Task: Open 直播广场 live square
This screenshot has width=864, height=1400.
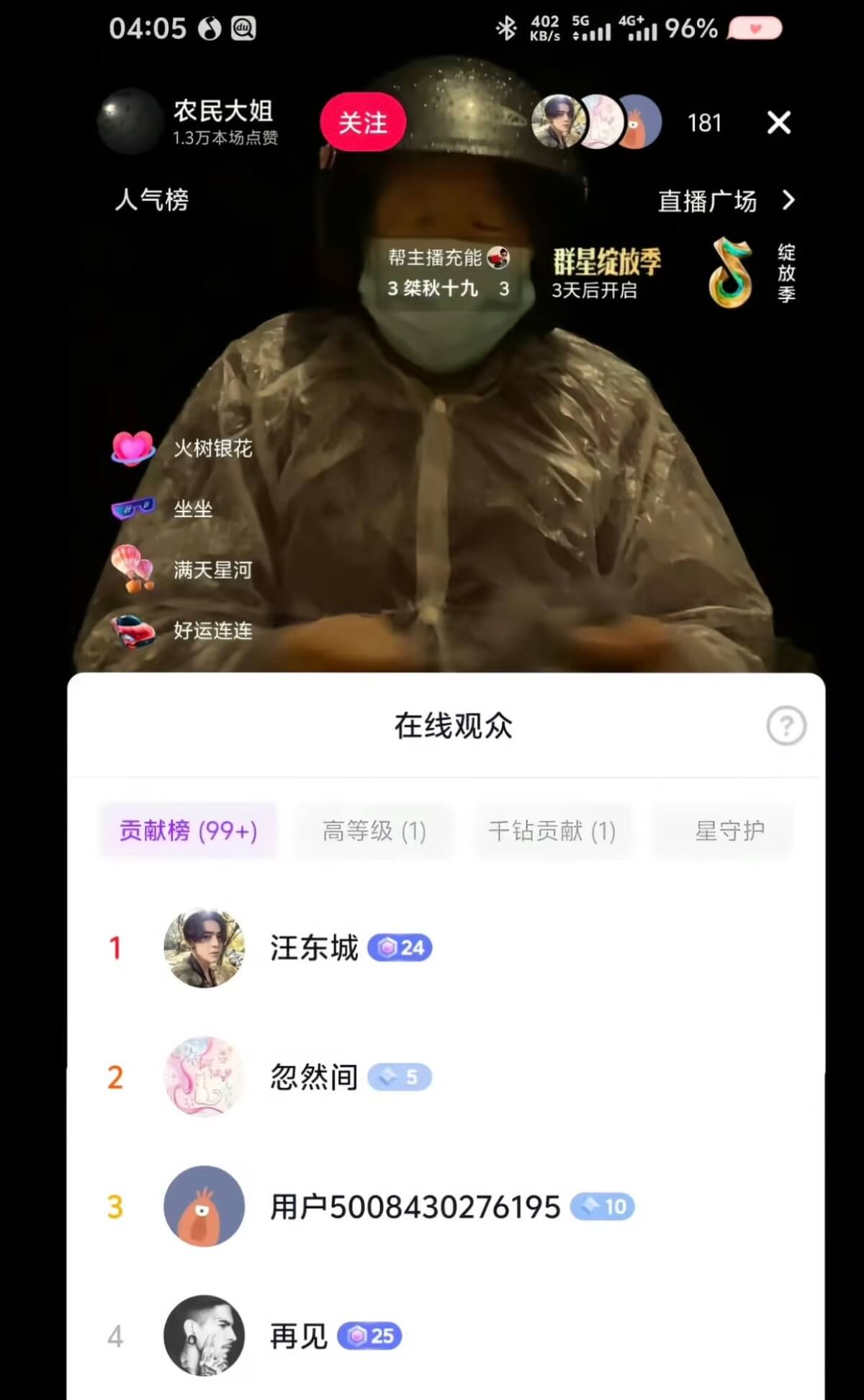Action: point(725,201)
